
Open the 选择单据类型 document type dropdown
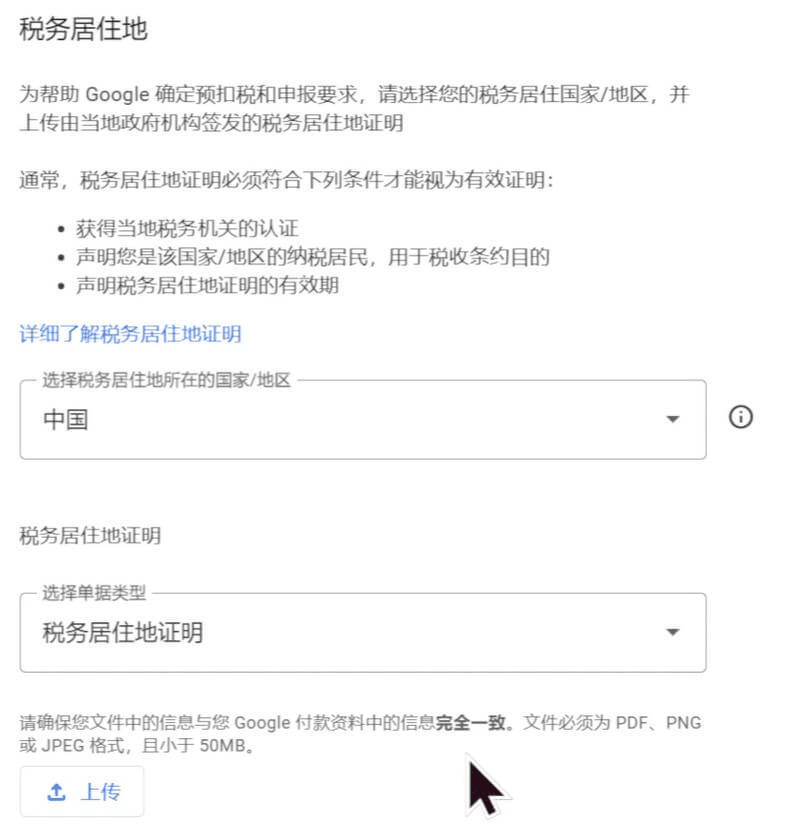coord(362,633)
